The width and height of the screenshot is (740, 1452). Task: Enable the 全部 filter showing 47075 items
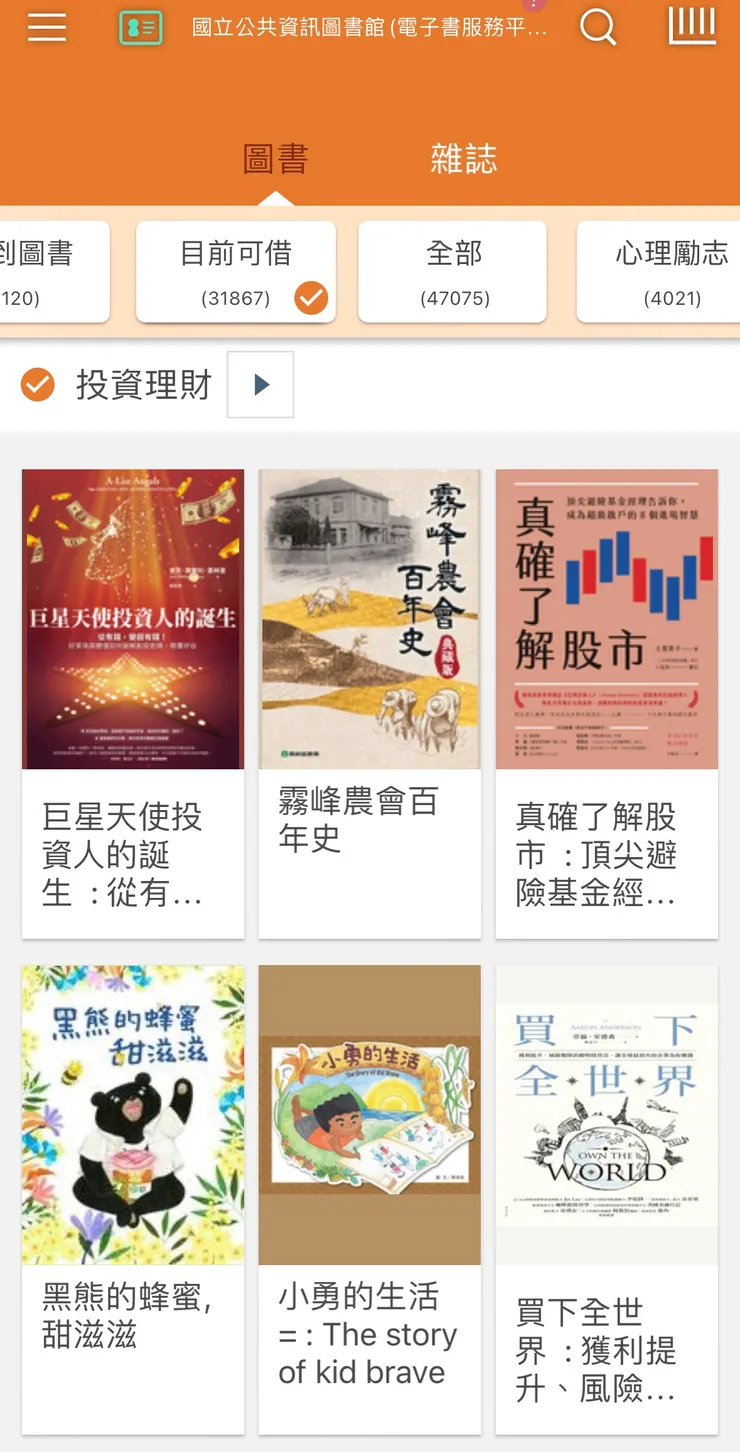click(x=452, y=272)
